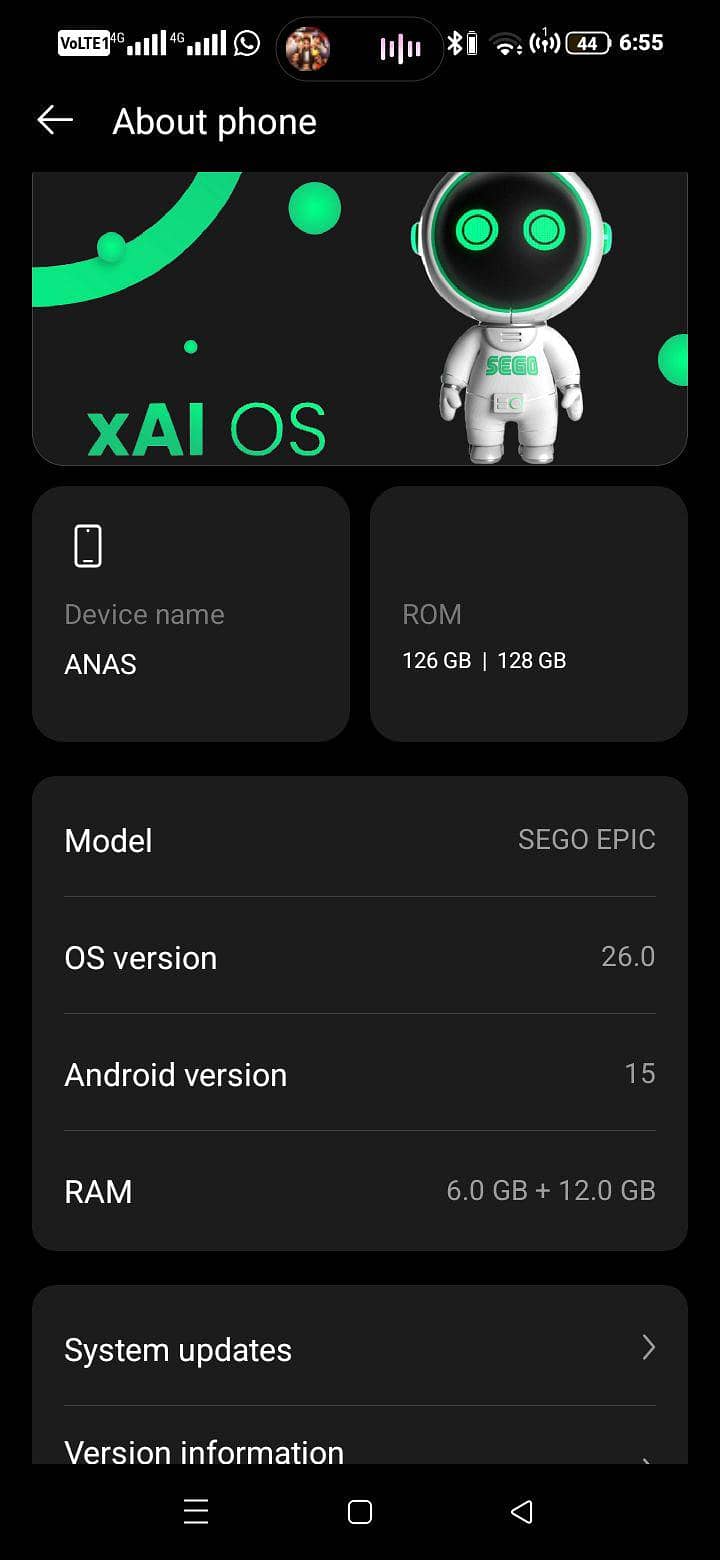Open the ROM storage card
This screenshot has width=720, height=1560.
[529, 613]
